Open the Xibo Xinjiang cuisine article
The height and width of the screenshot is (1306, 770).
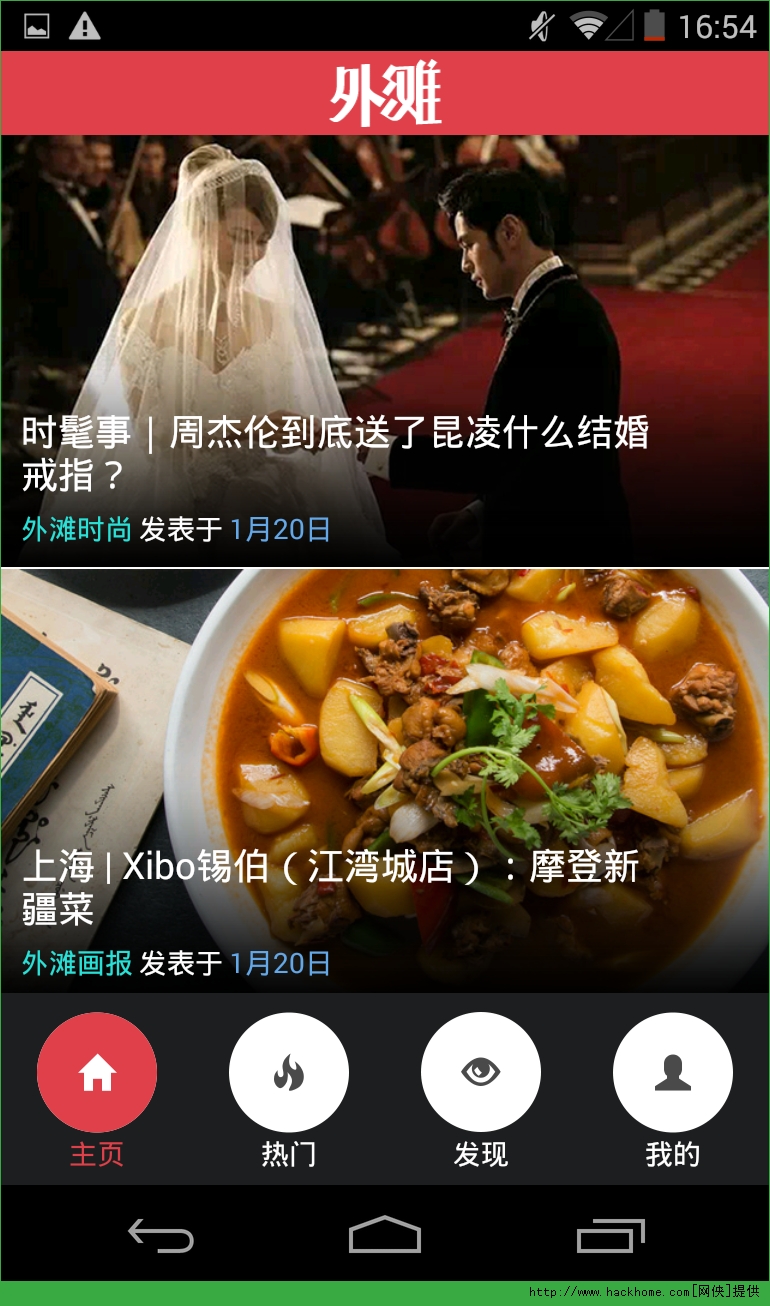click(330, 887)
